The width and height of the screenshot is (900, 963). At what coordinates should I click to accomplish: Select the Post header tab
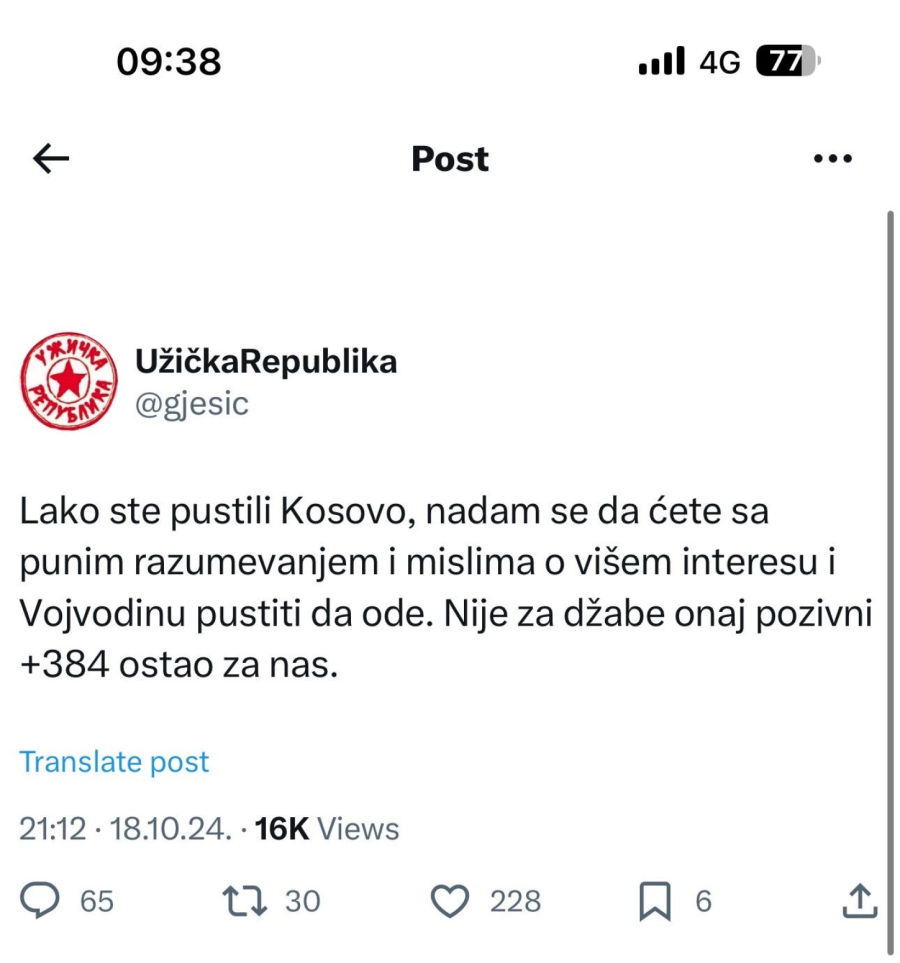pos(449,157)
